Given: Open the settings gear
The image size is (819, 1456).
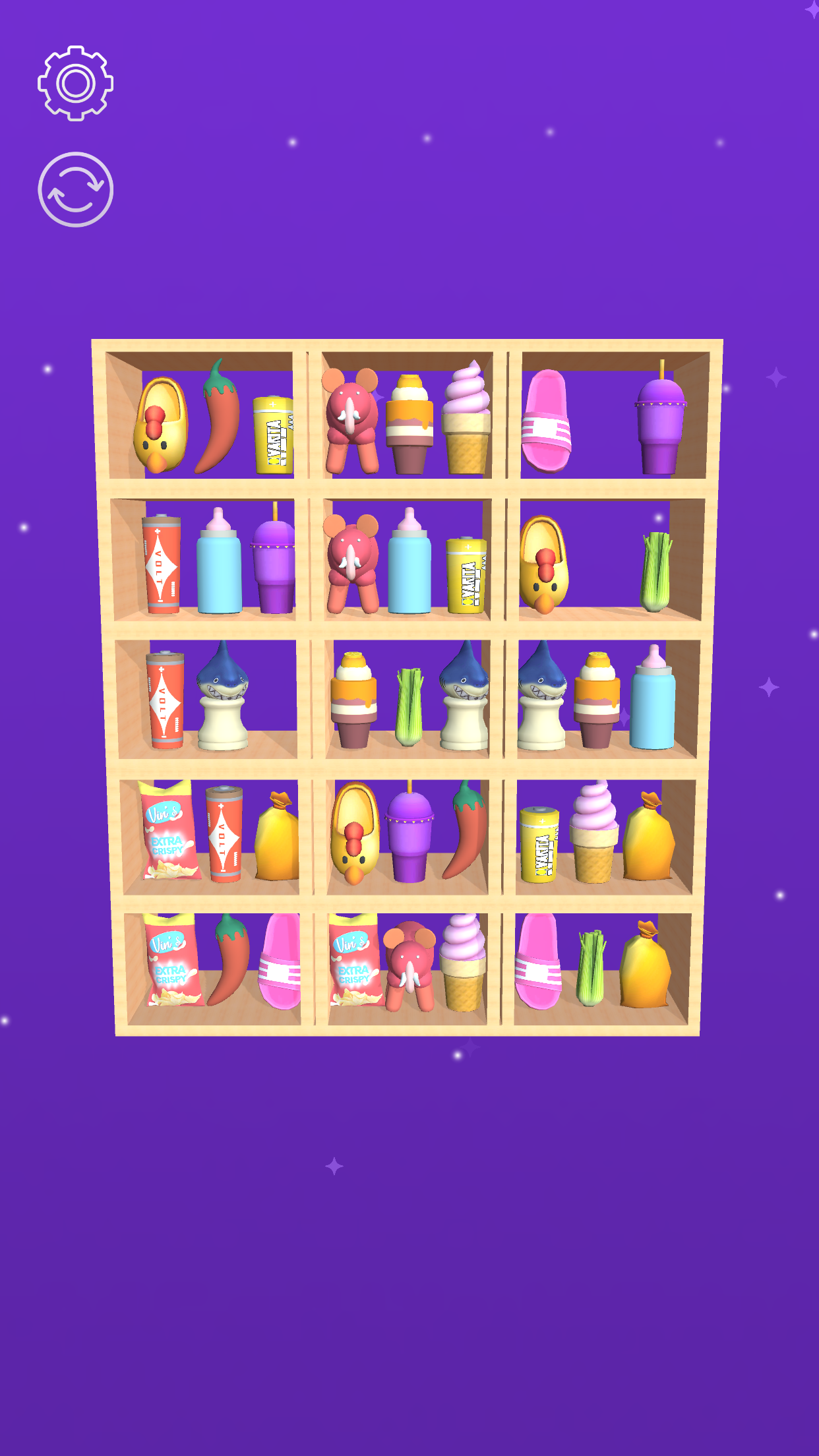Looking at the screenshot, I should [75, 83].
